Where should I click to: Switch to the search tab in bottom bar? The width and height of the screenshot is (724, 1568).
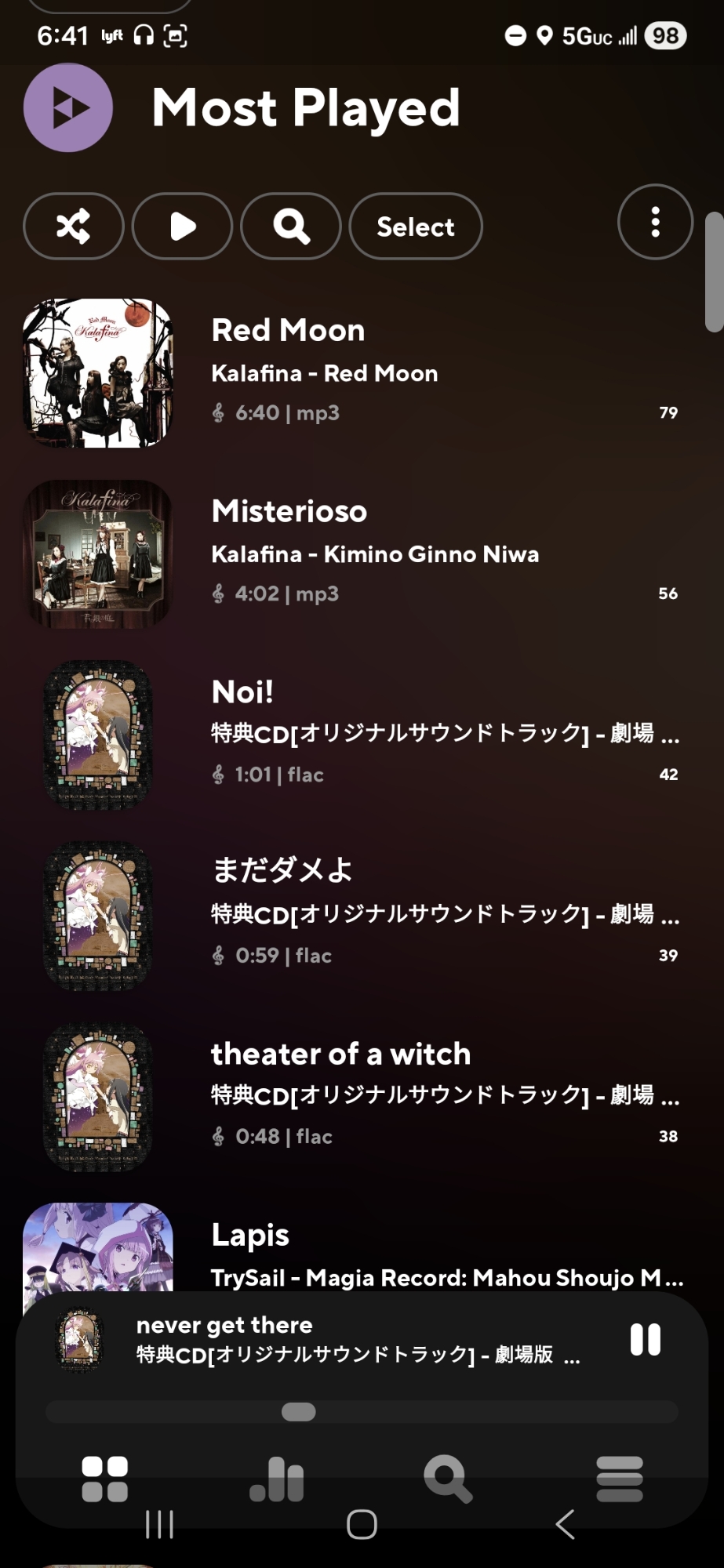448,1479
